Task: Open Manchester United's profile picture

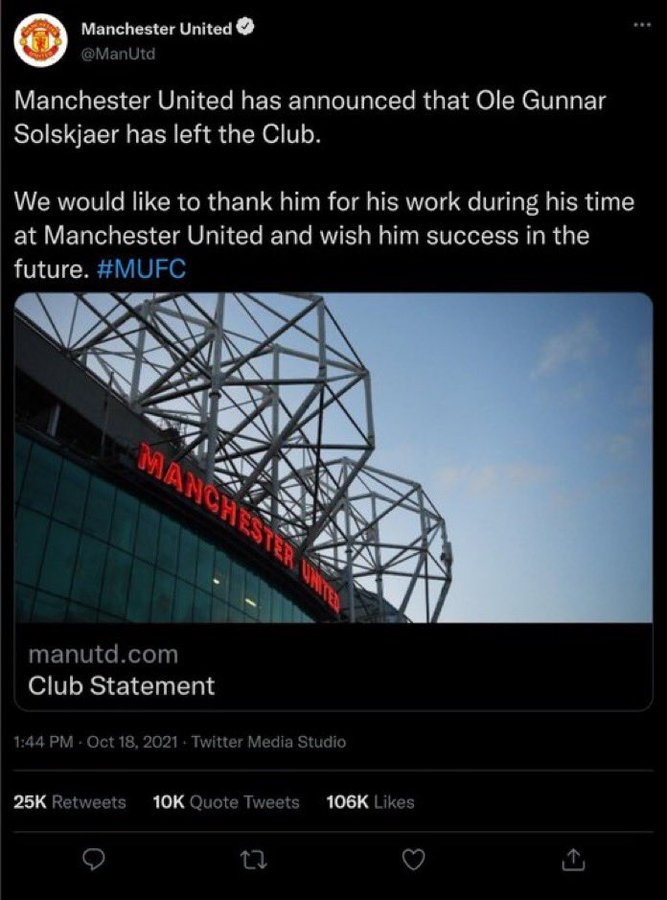Action: tap(39, 41)
